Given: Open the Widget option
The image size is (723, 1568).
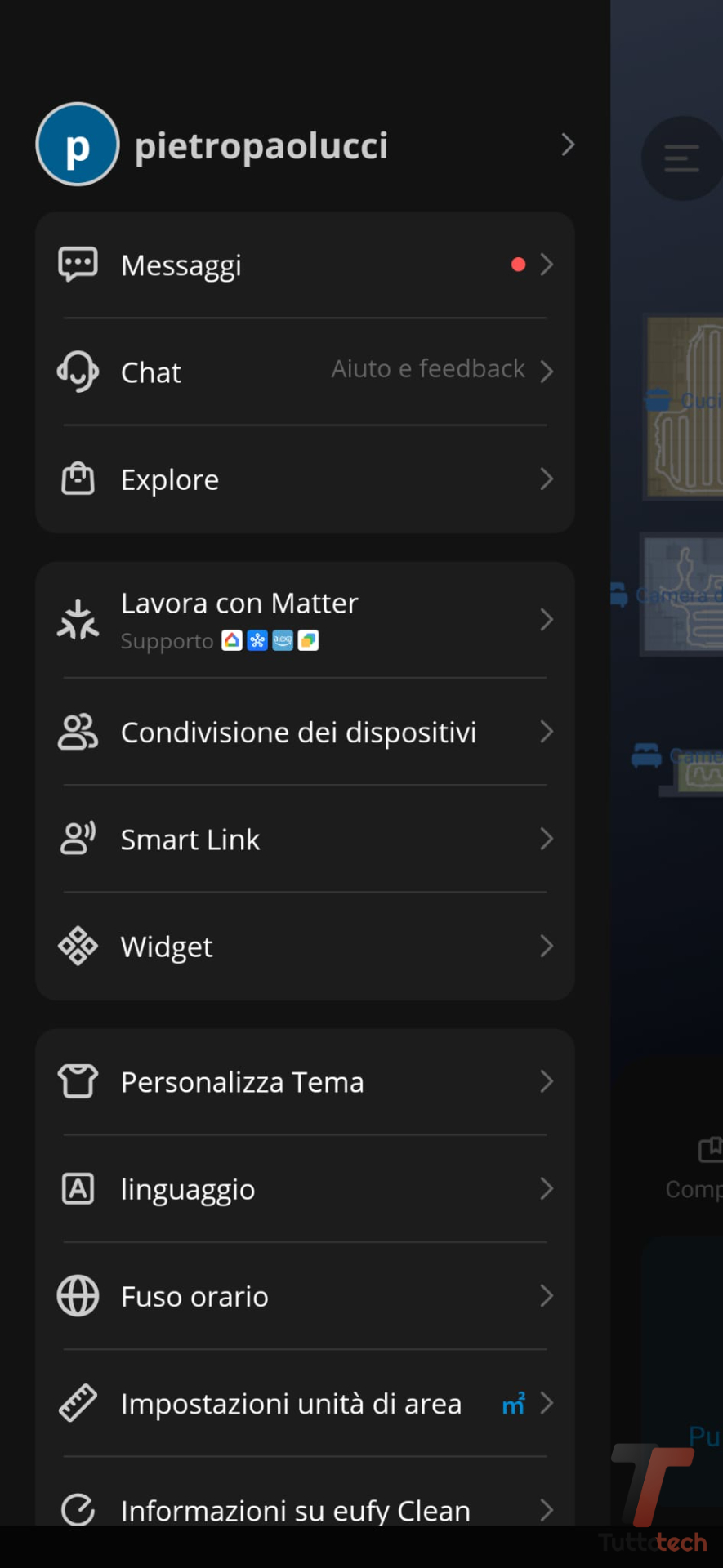Looking at the screenshot, I should pos(304,947).
